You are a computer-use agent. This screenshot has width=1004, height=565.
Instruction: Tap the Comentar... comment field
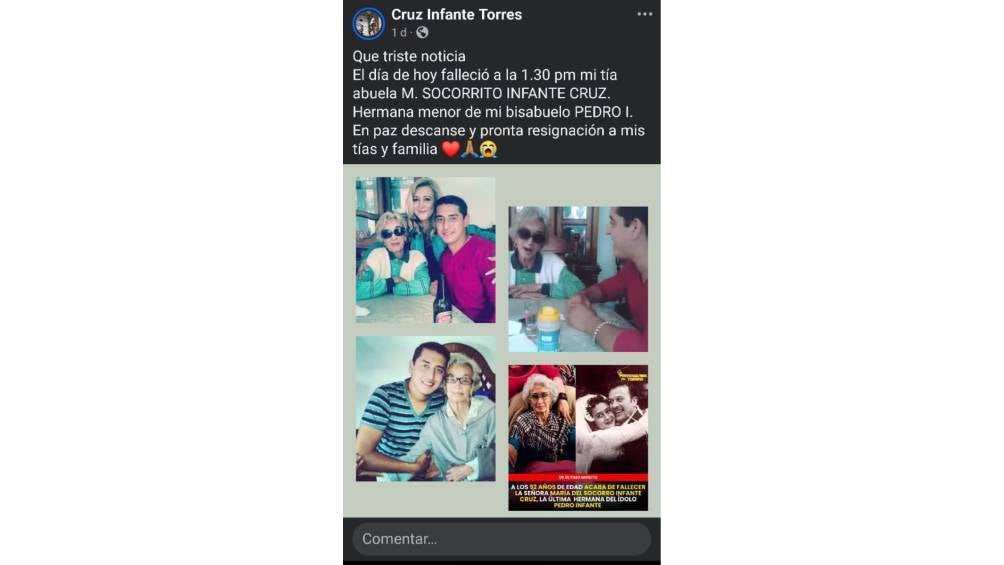tap(501, 539)
